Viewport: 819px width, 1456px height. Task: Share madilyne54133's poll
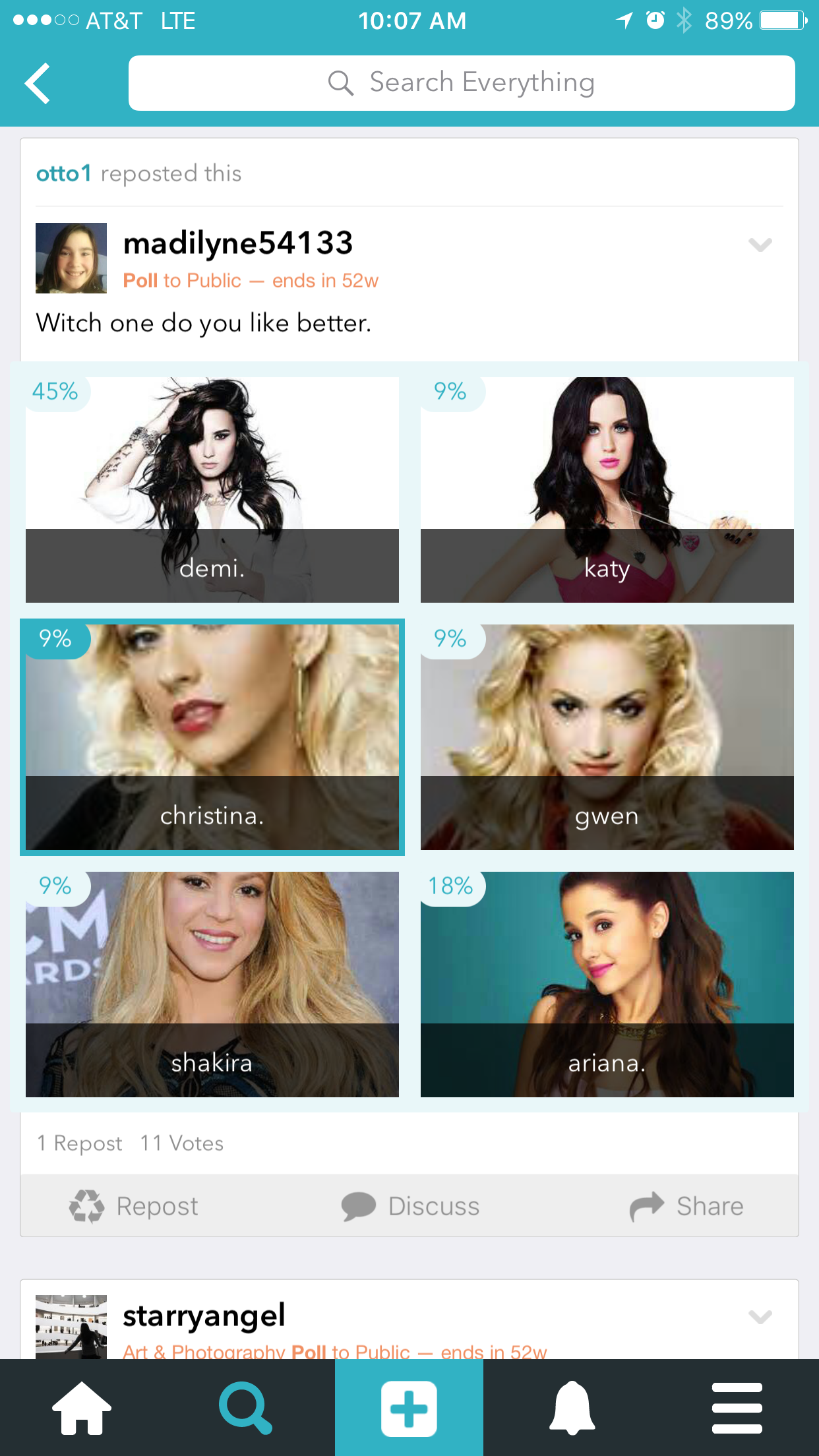tap(687, 1206)
